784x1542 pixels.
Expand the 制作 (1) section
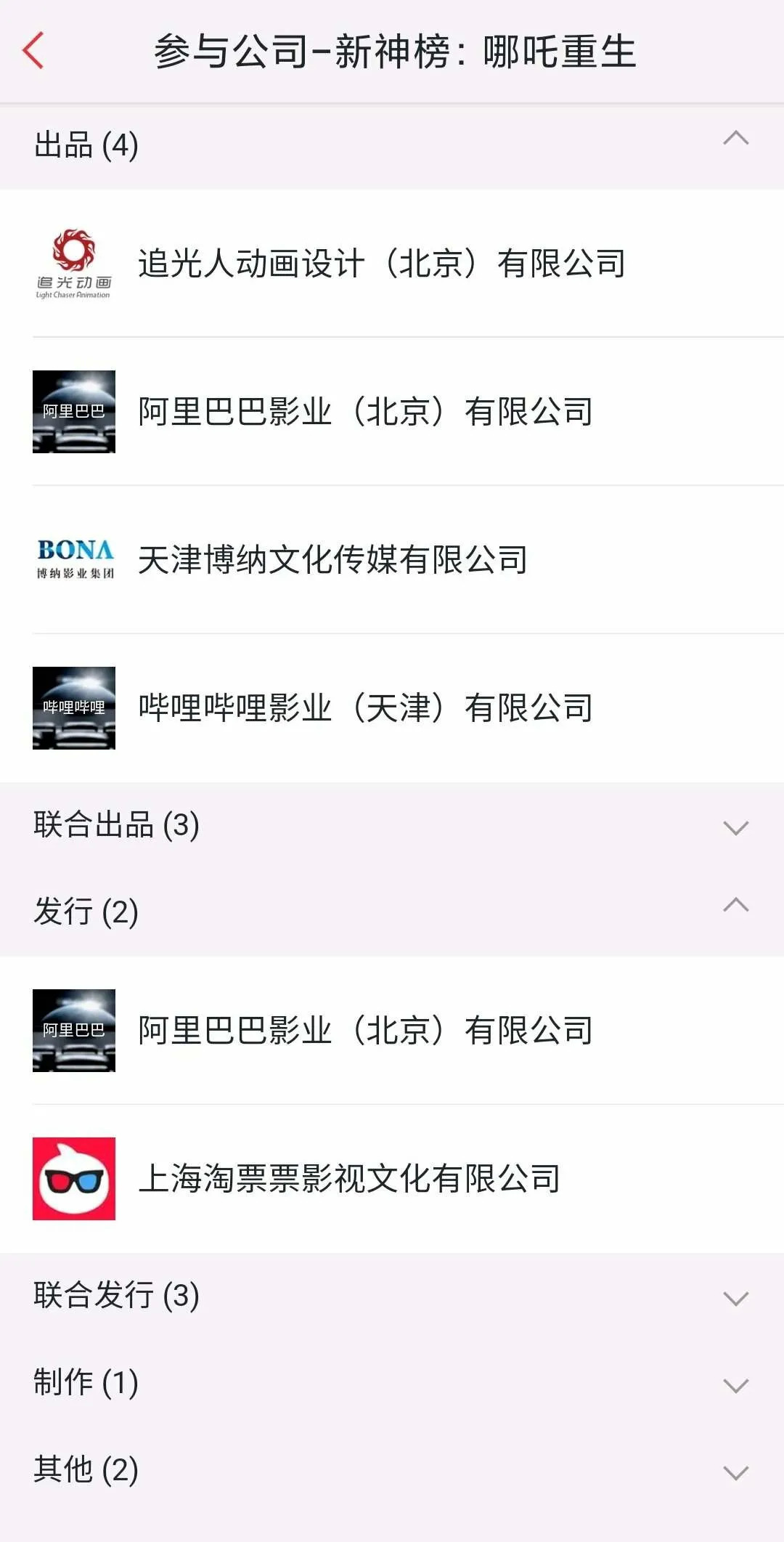coord(735,1385)
